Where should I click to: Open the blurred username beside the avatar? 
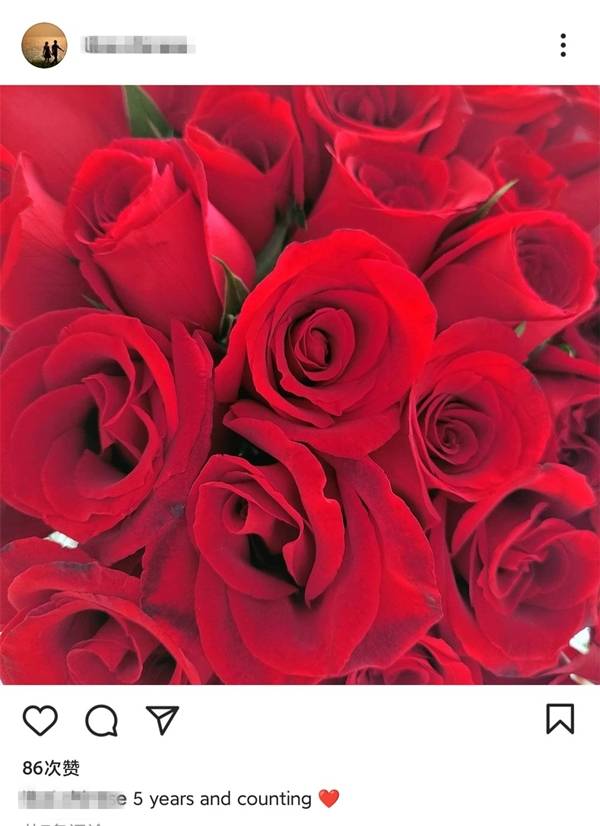pos(138,45)
